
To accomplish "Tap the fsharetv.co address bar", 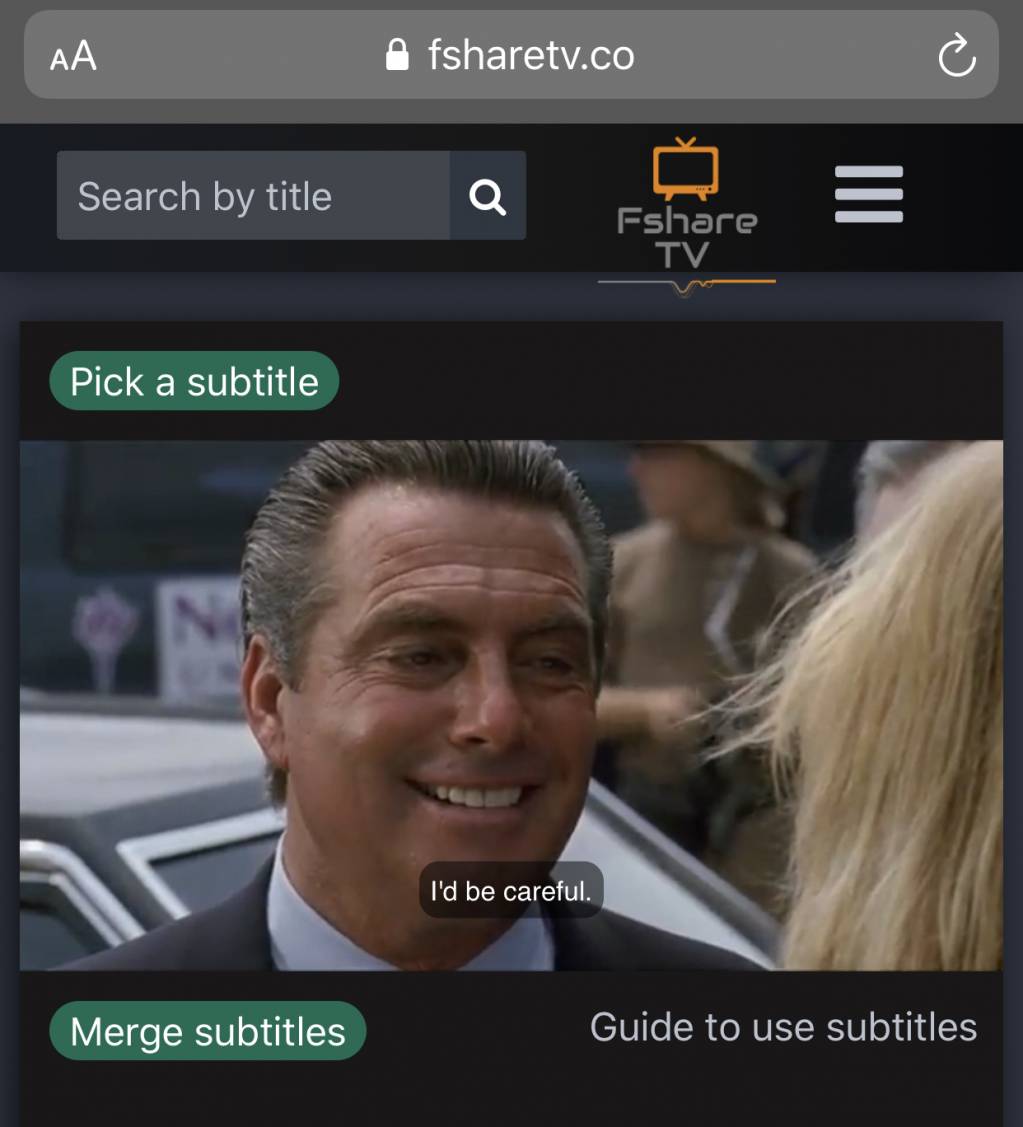I will point(510,55).
